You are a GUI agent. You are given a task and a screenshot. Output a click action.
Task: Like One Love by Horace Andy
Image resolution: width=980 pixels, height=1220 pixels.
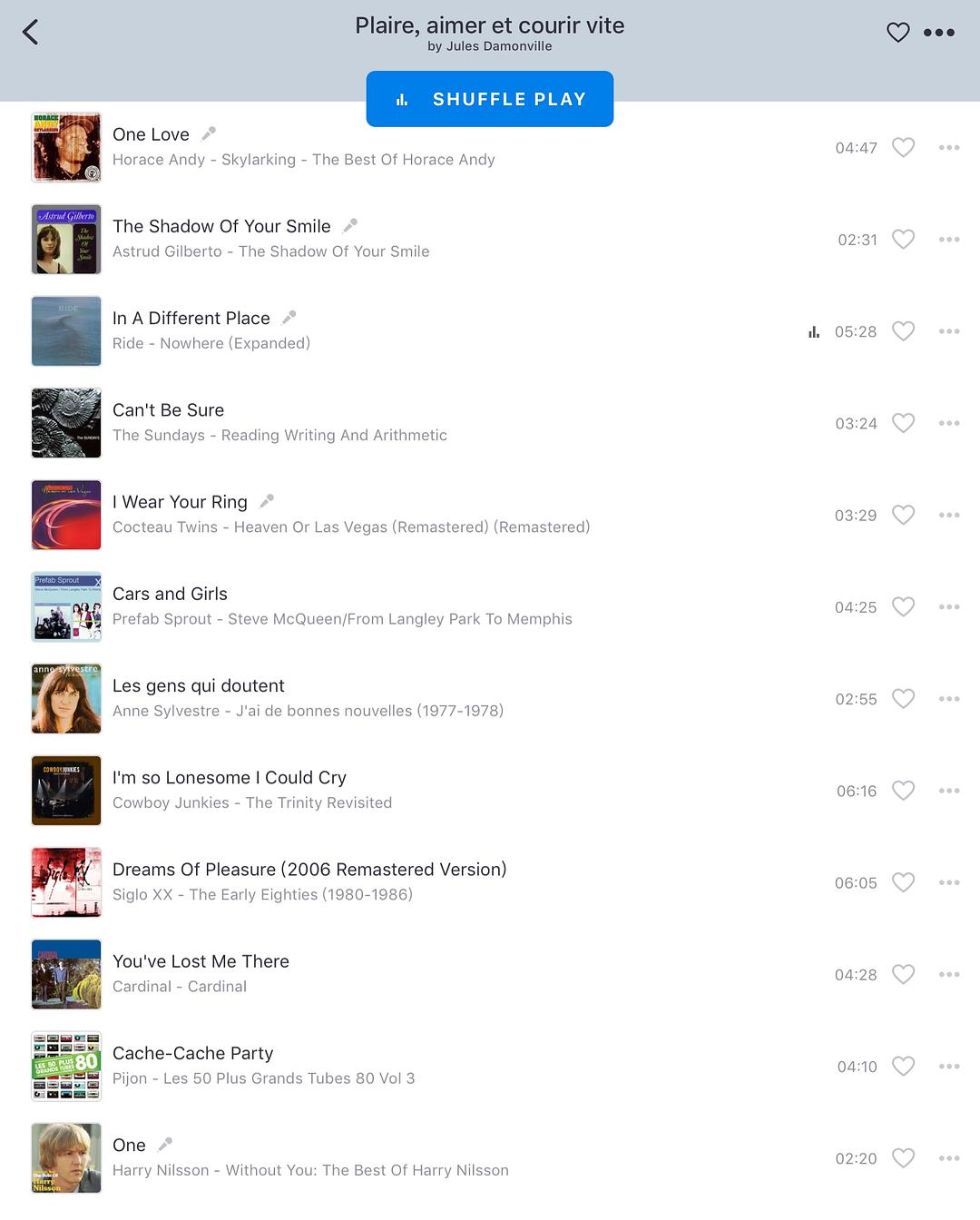pyautogui.click(x=903, y=148)
